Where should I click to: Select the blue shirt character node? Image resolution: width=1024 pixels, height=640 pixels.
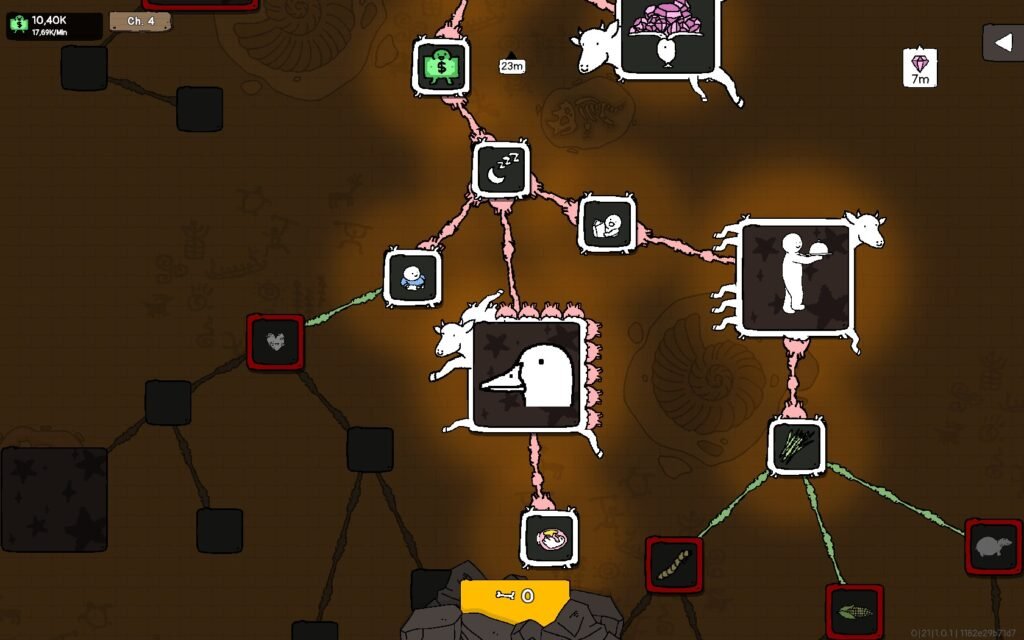coord(413,277)
